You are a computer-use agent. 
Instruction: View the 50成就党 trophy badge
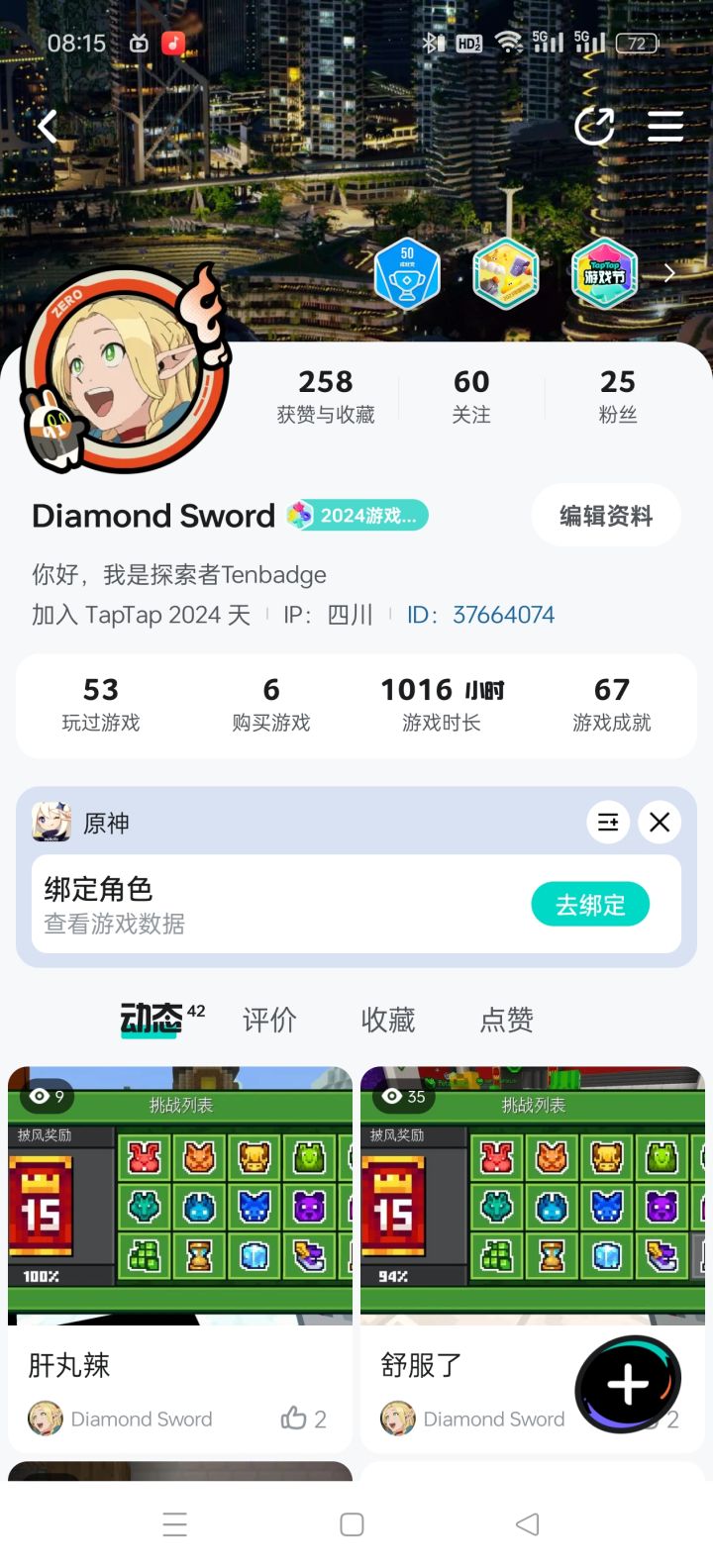(407, 274)
